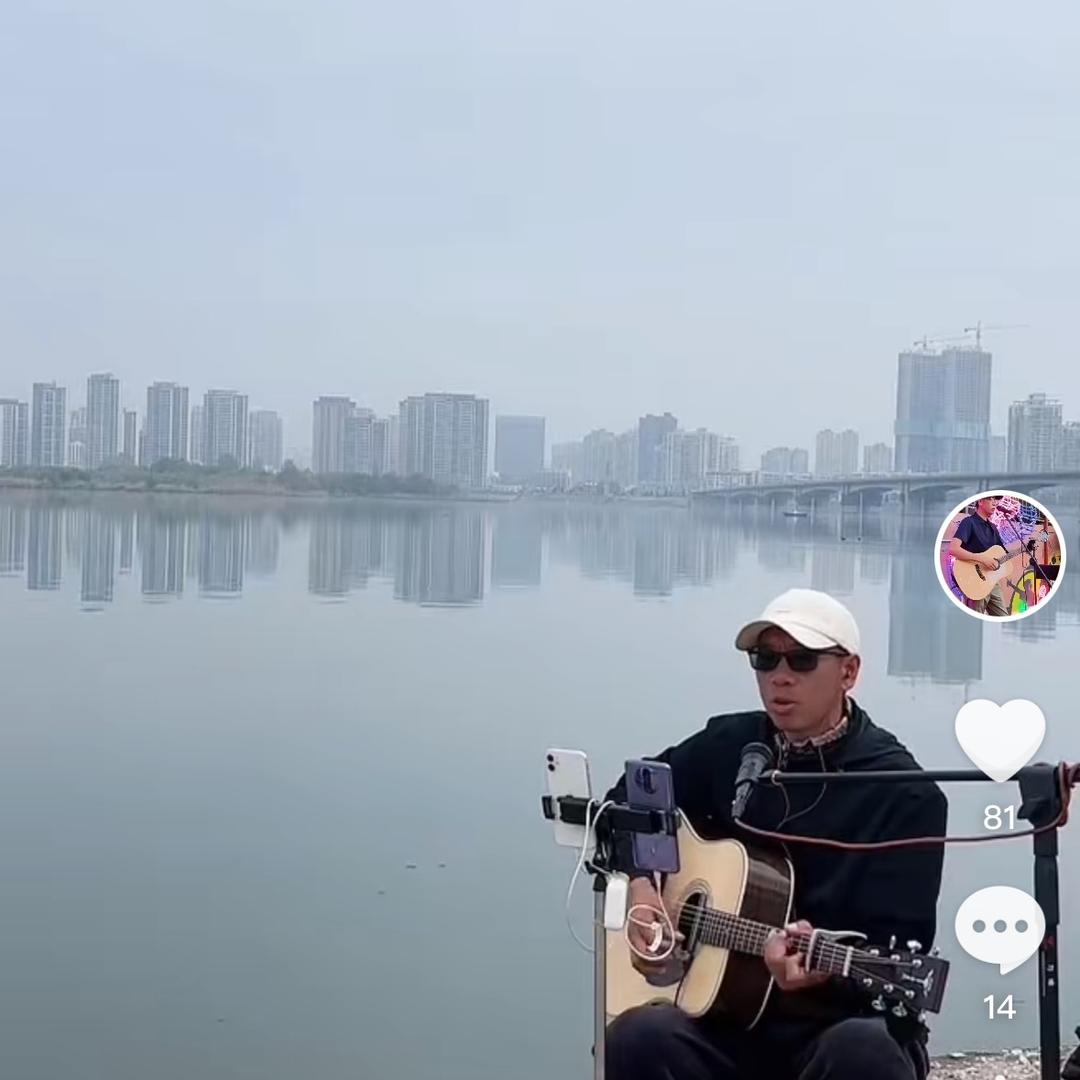1080x1080 pixels.
Task: Like this video with the heart icon
Action: coord(999,737)
